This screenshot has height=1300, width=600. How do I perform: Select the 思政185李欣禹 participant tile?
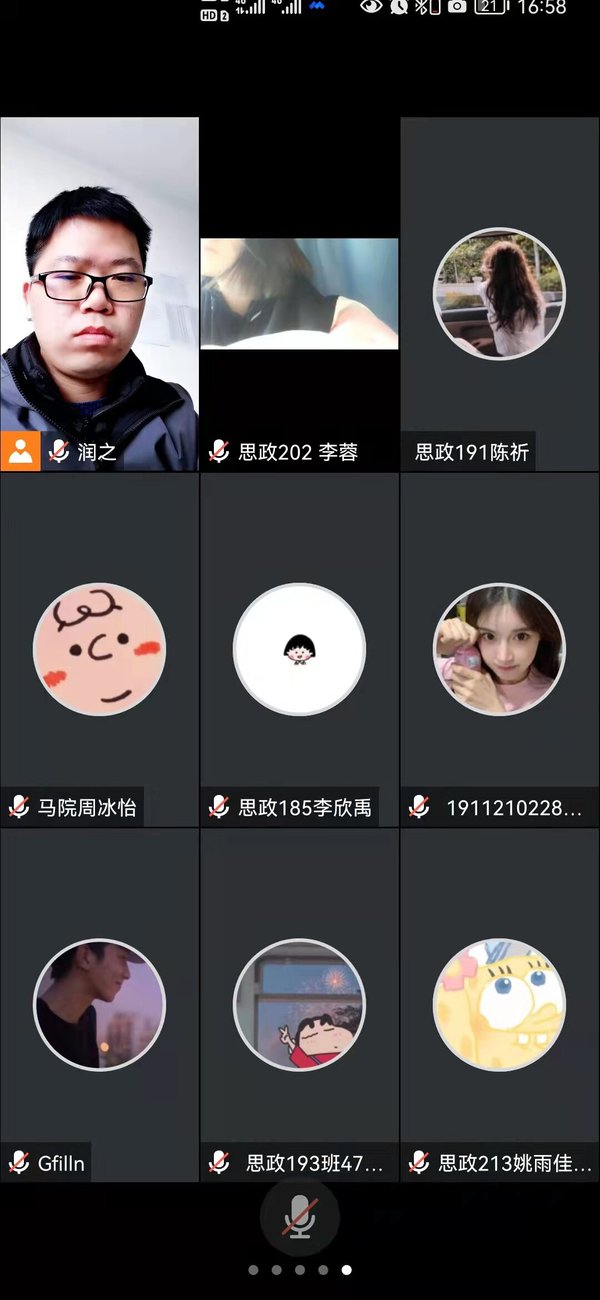(x=299, y=650)
